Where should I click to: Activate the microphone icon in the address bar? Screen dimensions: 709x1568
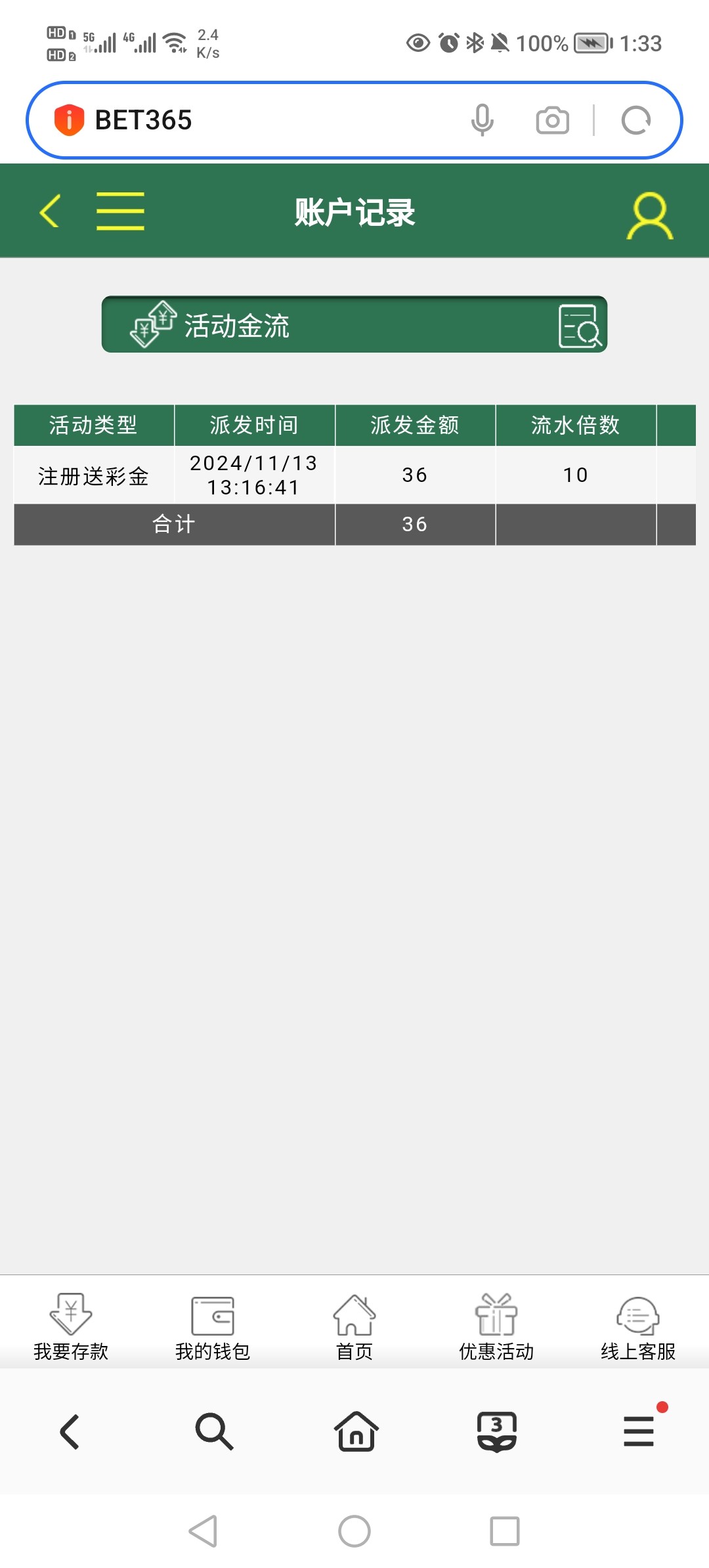tap(483, 119)
